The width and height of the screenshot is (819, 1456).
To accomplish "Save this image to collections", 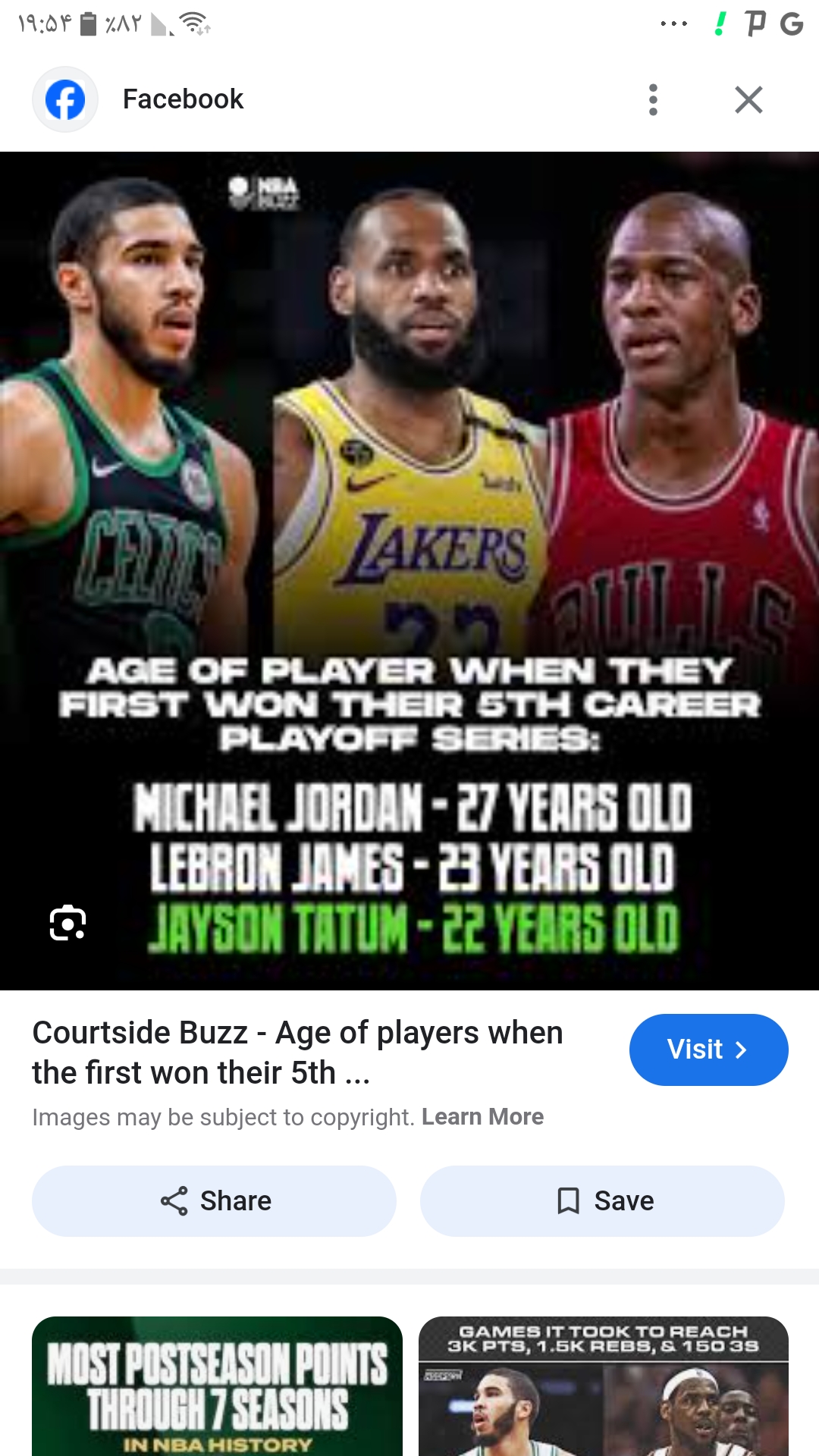I will 602,1201.
